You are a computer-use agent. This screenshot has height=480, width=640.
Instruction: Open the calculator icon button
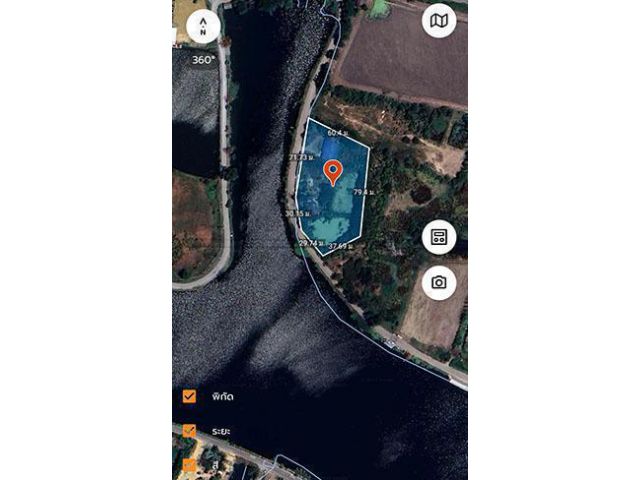coord(439,237)
